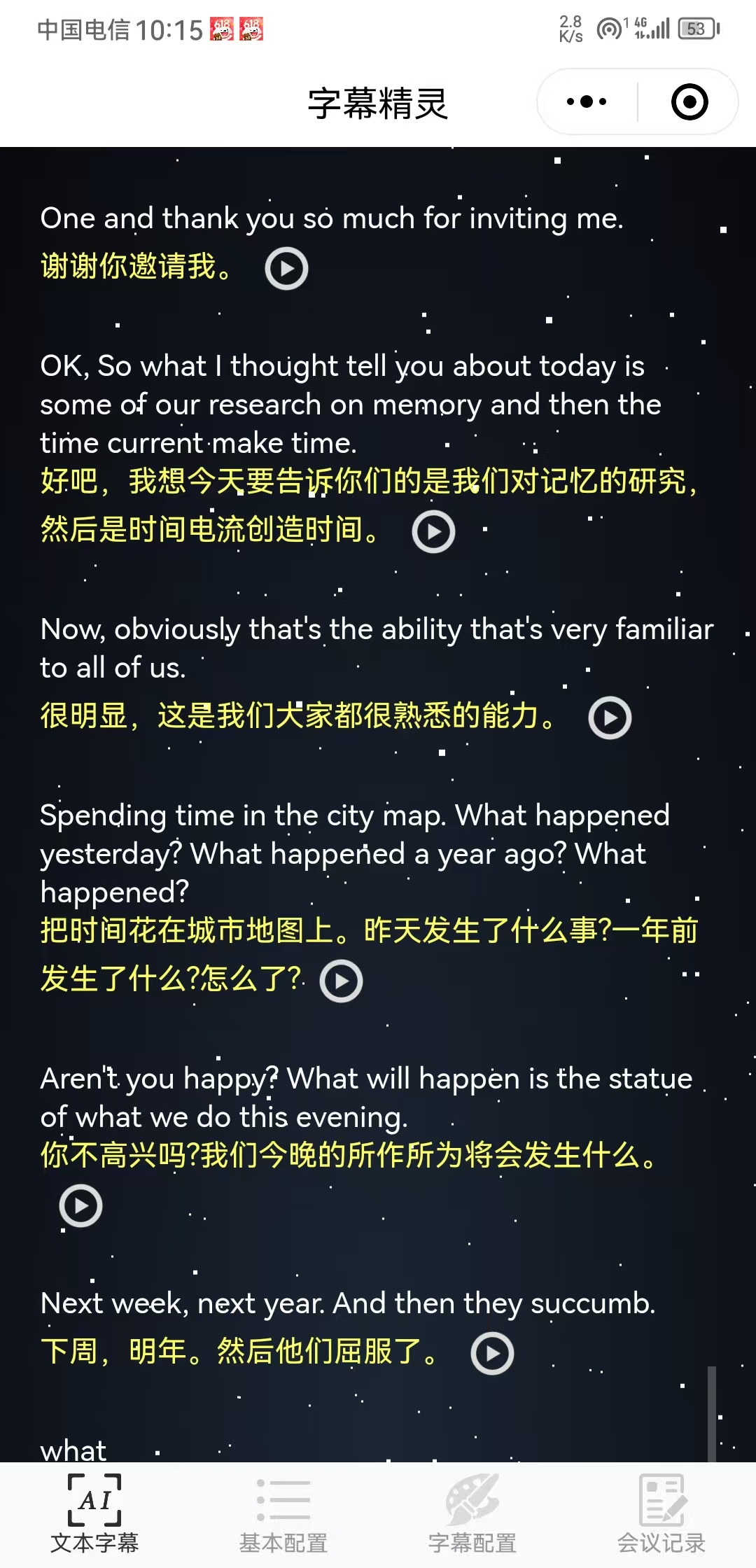Play audio for 你不高兴吗 subtitle
Image resolution: width=756 pixels, height=1568 pixels.
(80, 1206)
